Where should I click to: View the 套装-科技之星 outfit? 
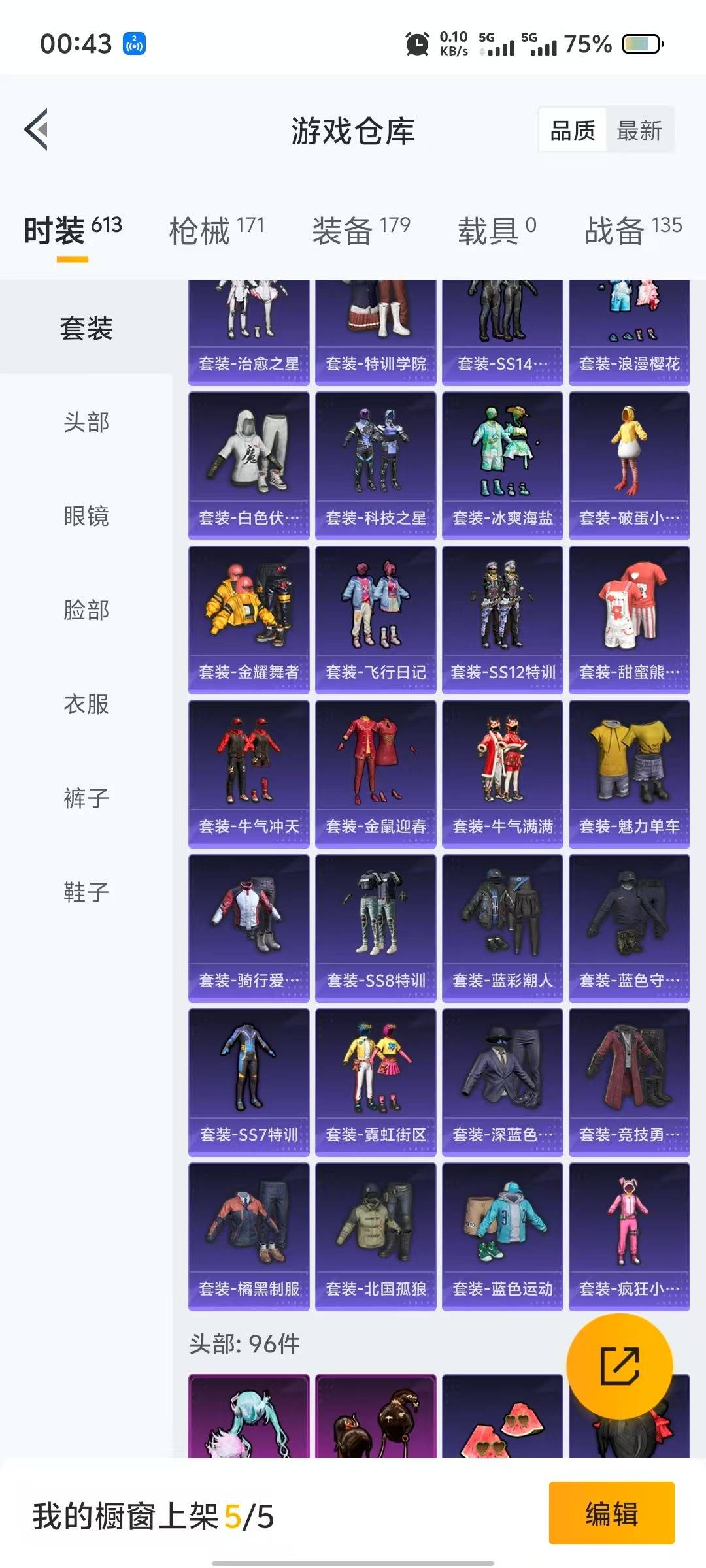[x=376, y=466]
